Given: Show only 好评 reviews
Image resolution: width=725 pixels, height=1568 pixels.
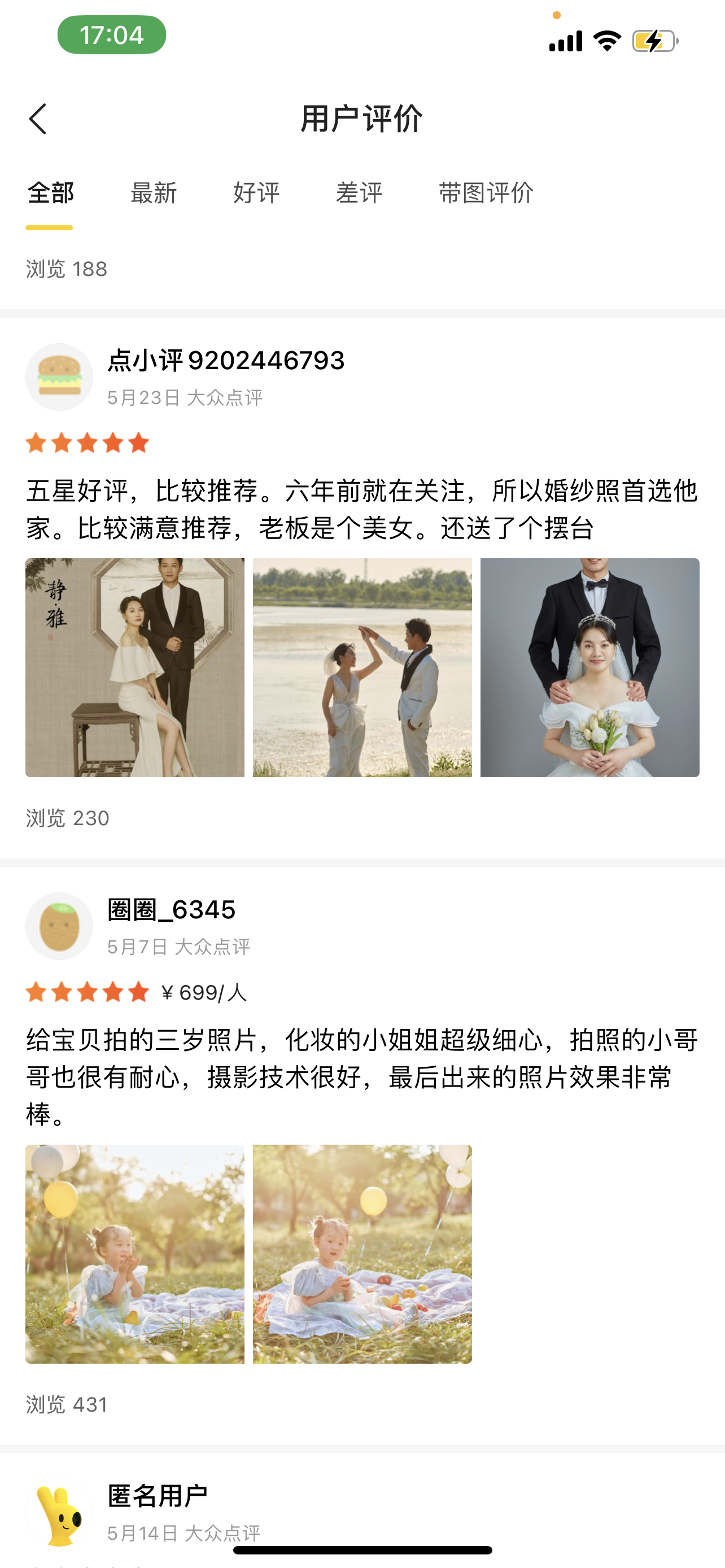Looking at the screenshot, I should tap(256, 193).
